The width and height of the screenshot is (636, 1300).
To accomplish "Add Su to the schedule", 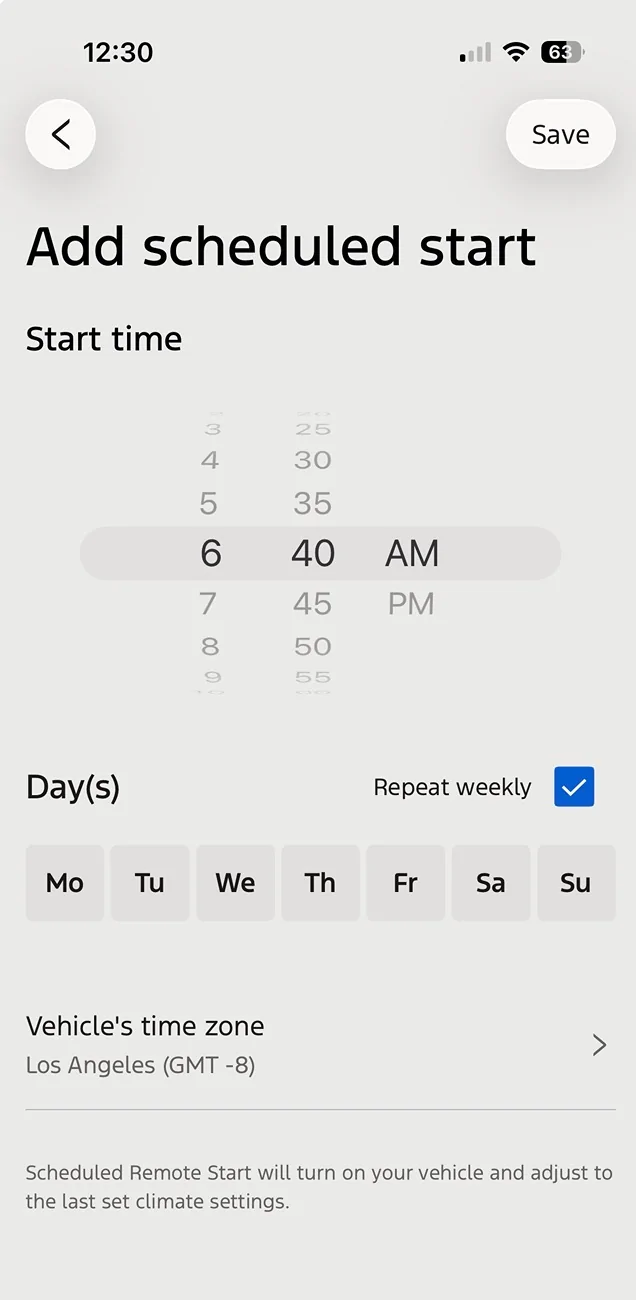I will click(x=576, y=882).
